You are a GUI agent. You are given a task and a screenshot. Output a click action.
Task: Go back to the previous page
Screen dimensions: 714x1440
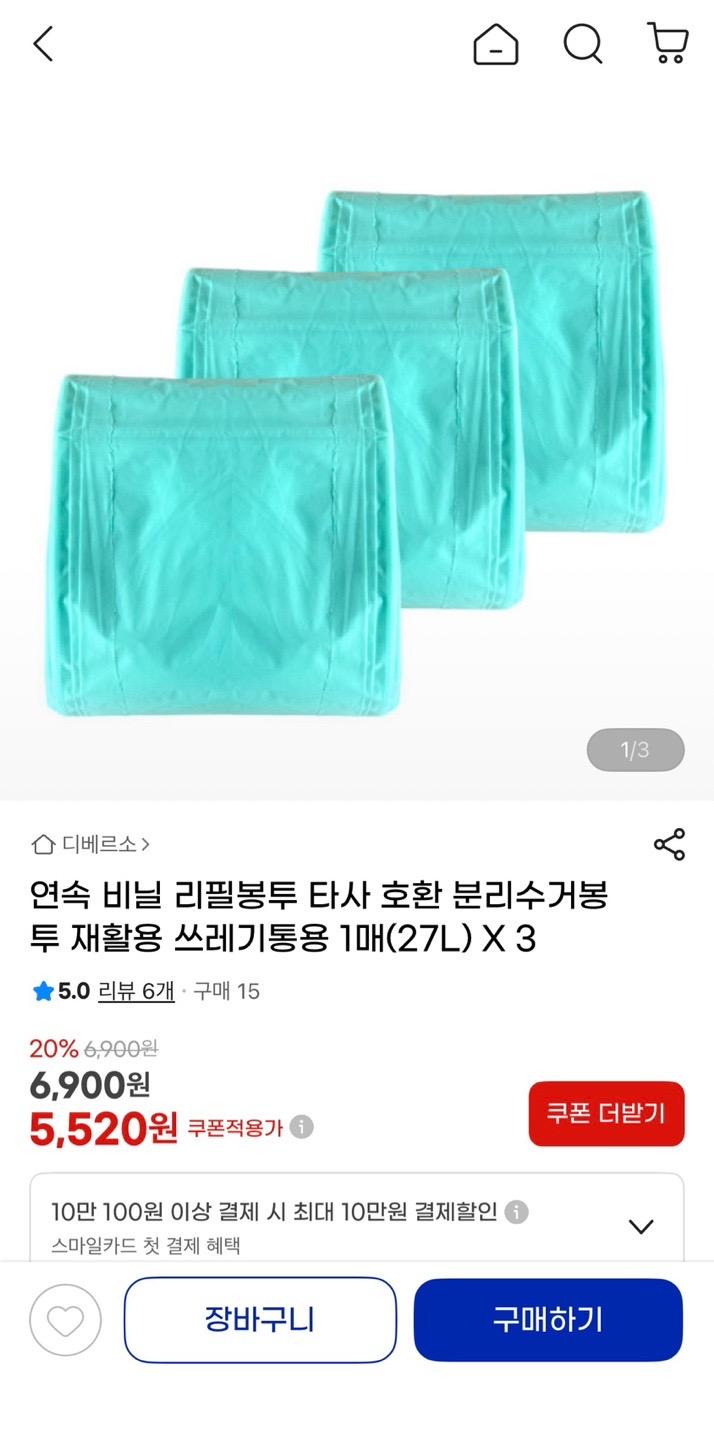(x=43, y=44)
